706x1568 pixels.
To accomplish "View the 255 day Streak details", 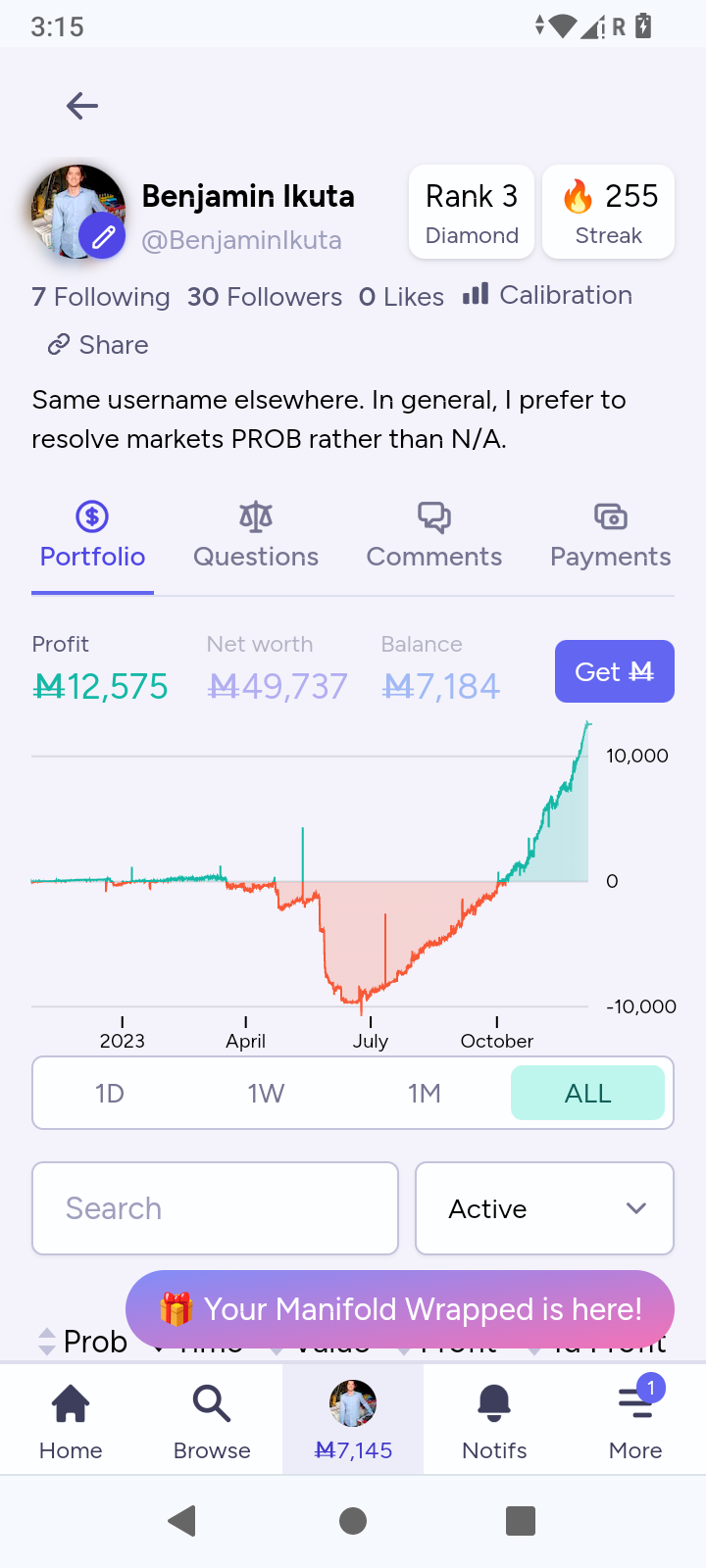I will coord(608,212).
